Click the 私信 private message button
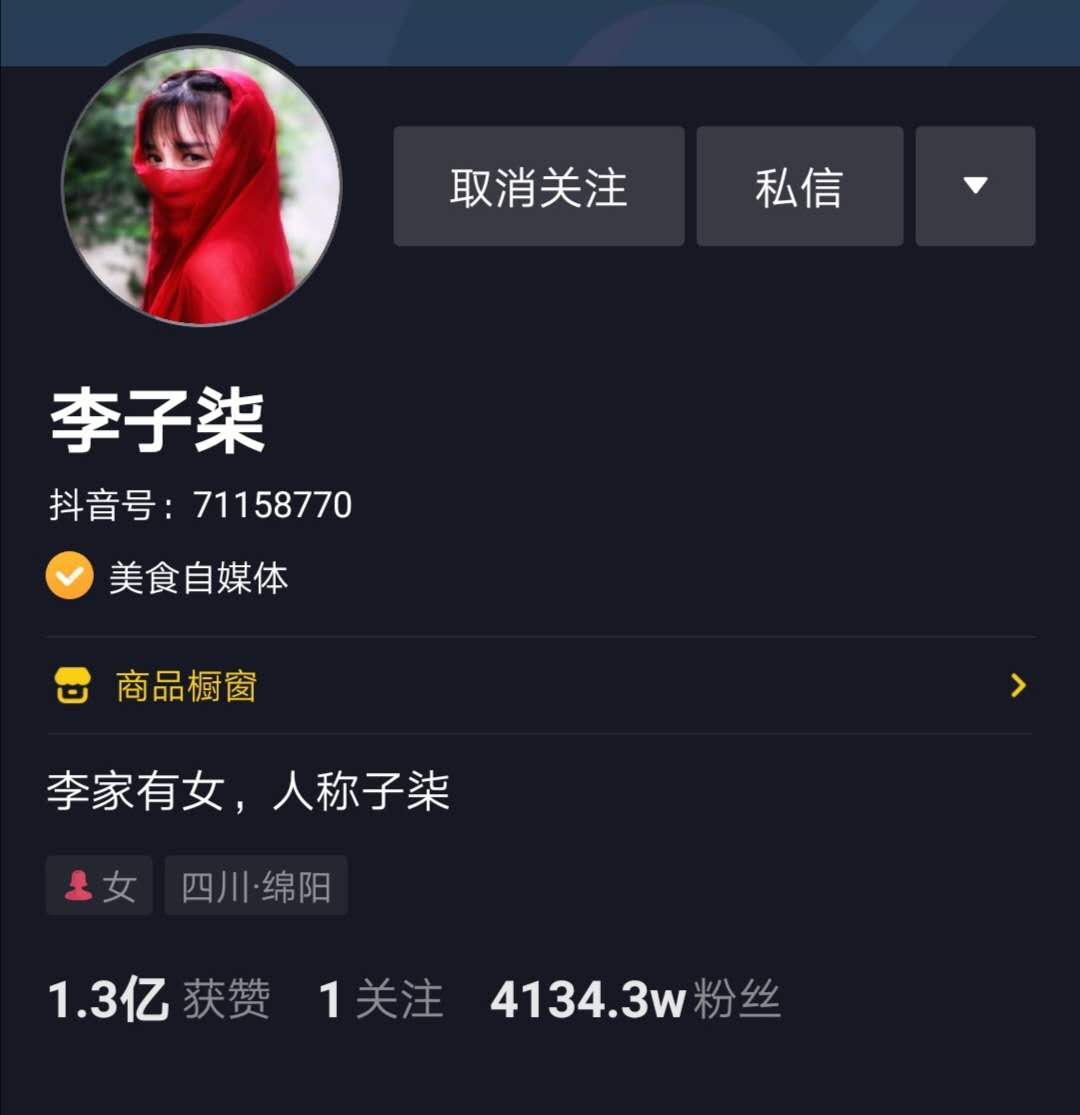The height and width of the screenshot is (1115, 1080). (x=799, y=187)
